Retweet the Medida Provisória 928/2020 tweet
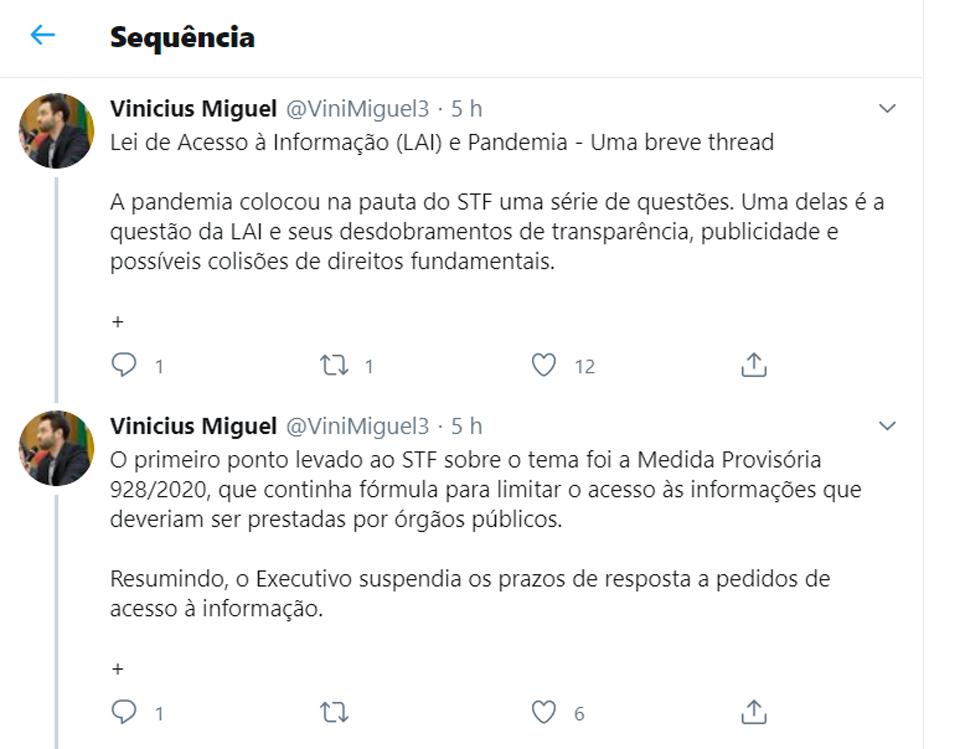The width and height of the screenshot is (960, 749). tap(334, 712)
